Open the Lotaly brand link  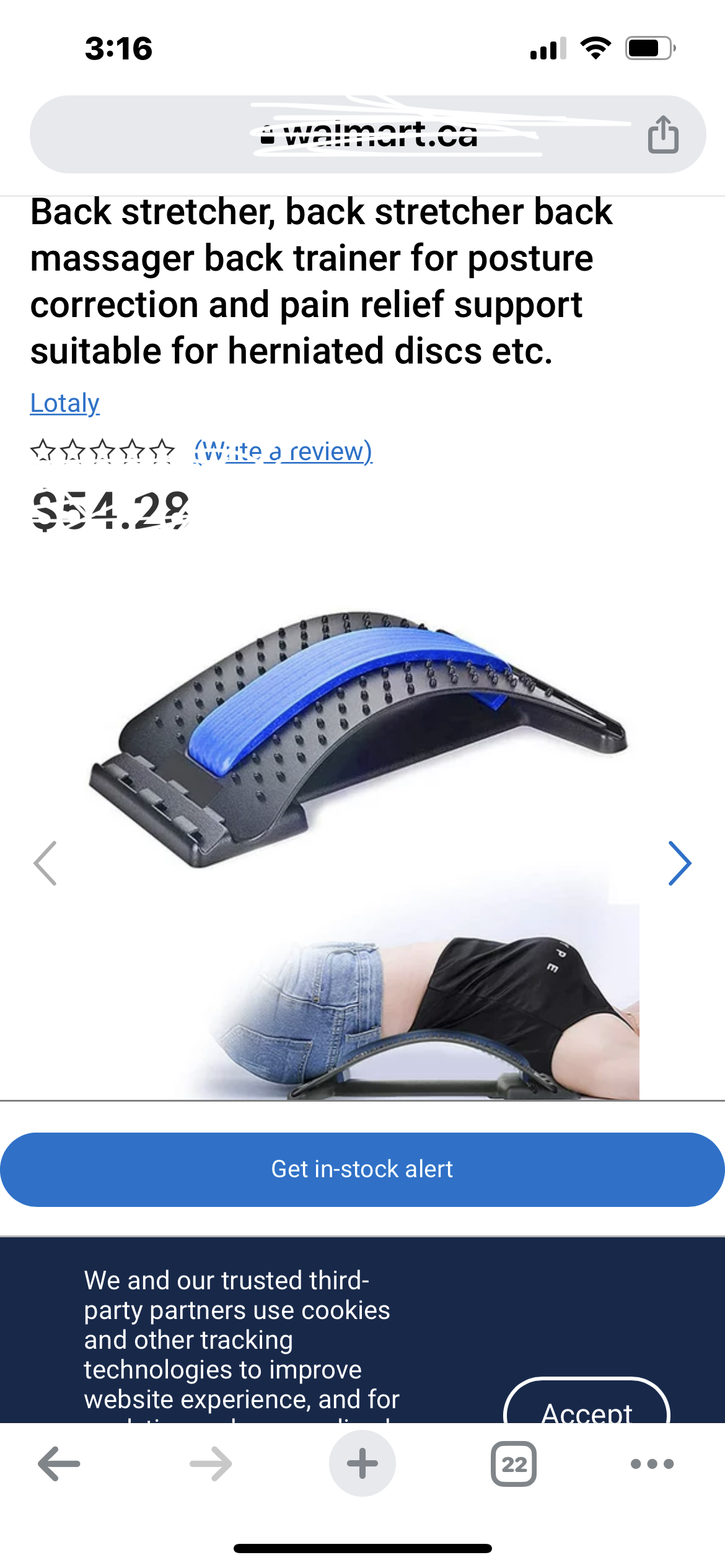pos(65,403)
